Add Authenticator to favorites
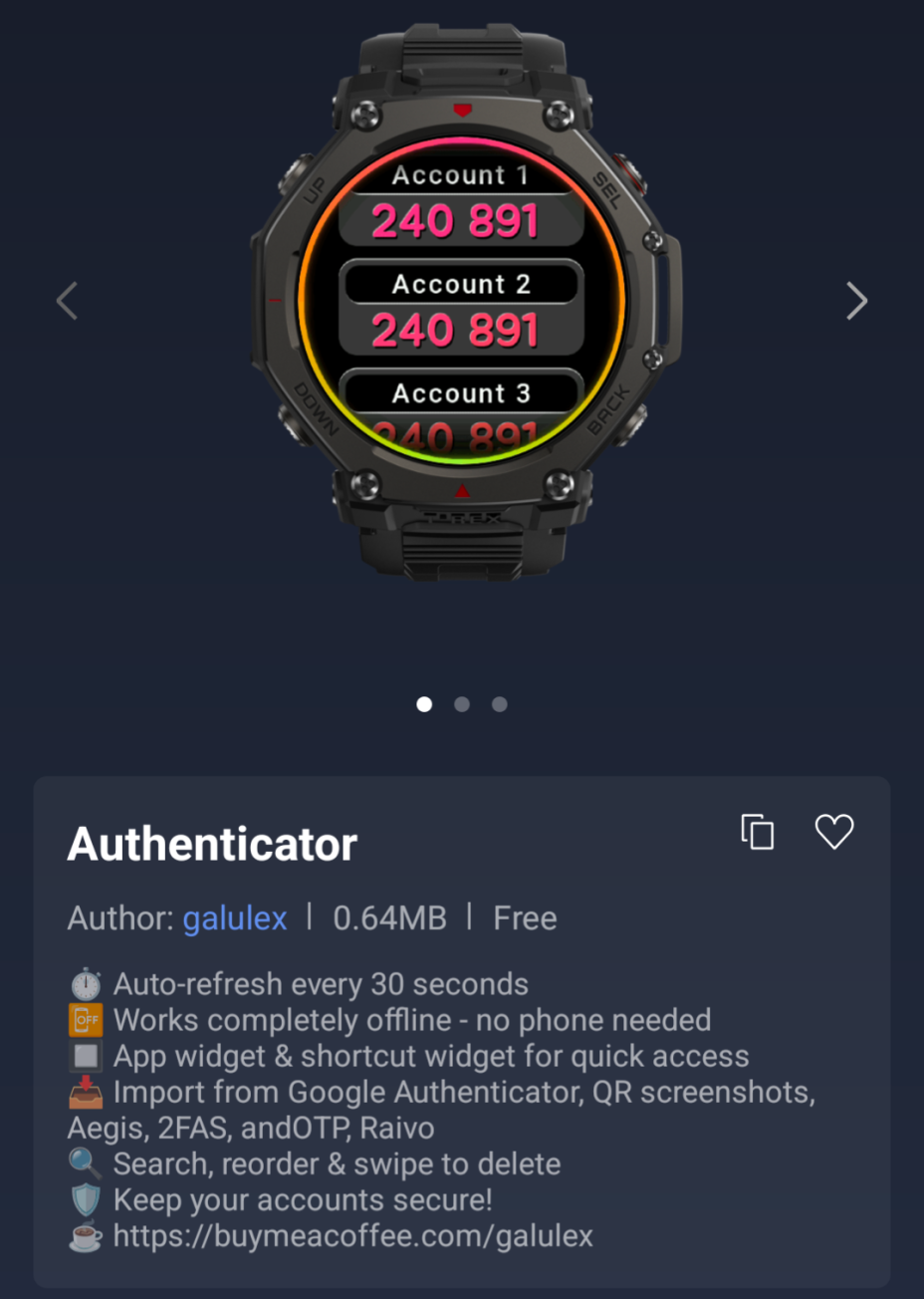The image size is (924, 1299). 834,832
